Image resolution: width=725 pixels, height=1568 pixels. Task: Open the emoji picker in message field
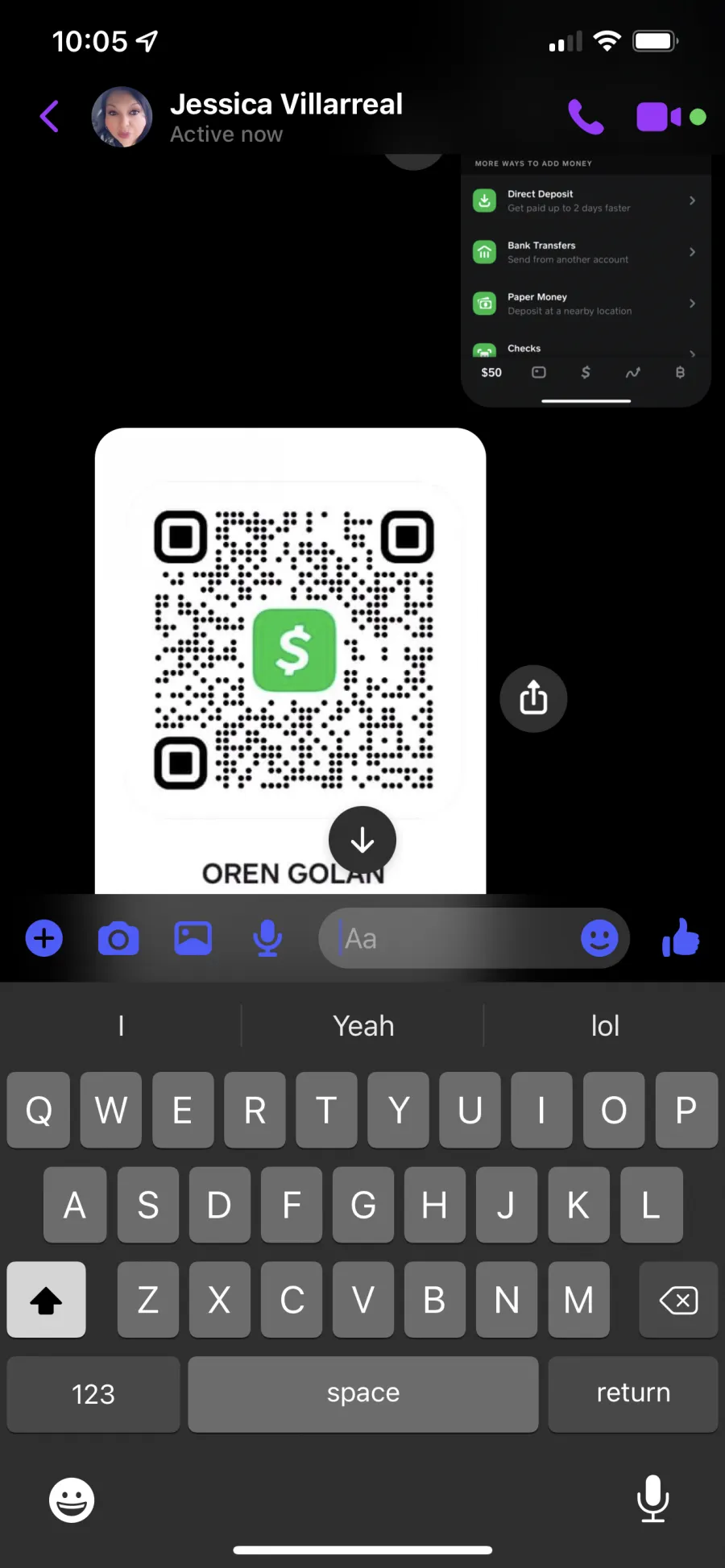pyautogui.click(x=599, y=938)
